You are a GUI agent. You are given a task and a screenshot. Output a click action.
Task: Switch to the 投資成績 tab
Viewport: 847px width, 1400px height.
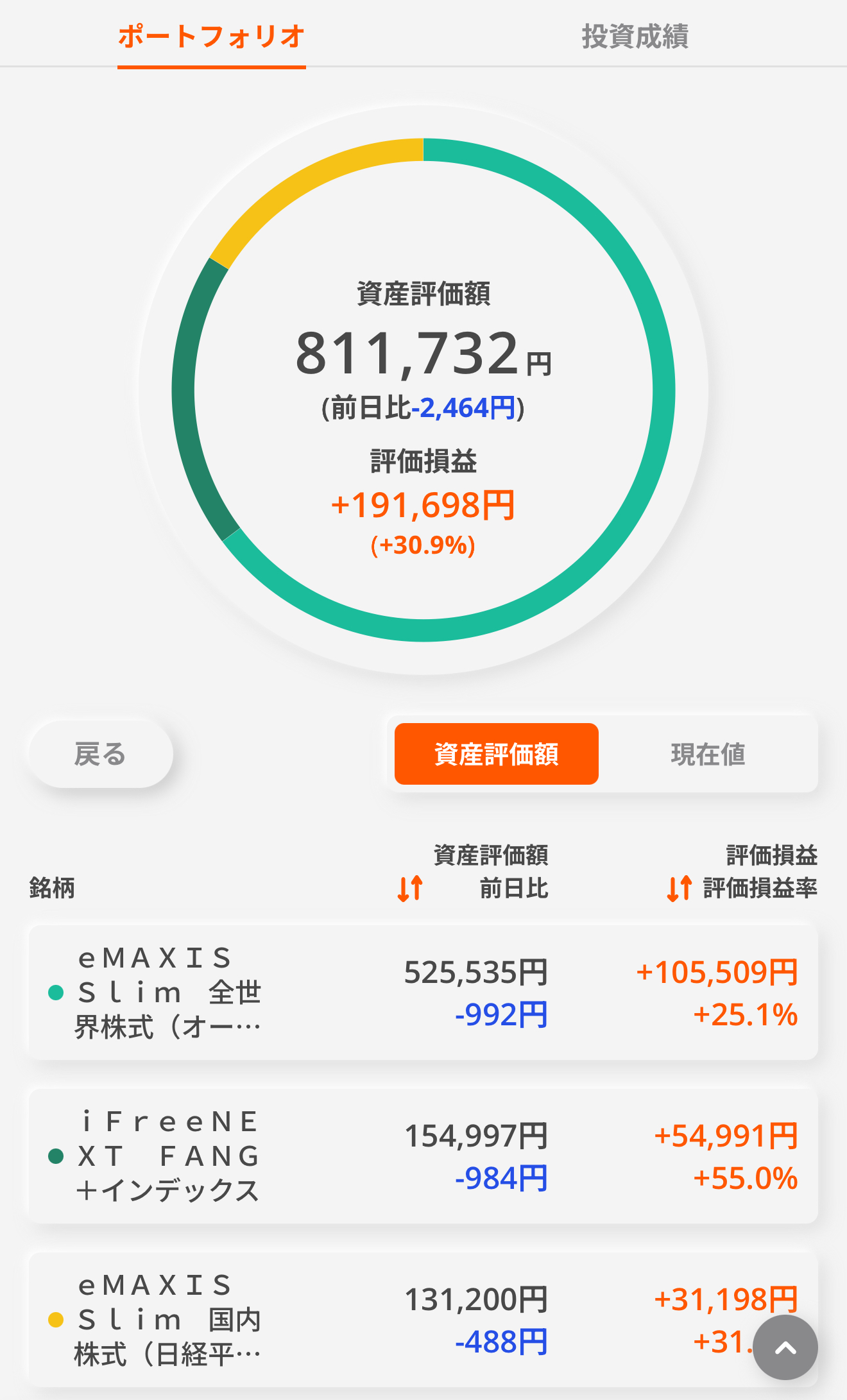(x=635, y=37)
